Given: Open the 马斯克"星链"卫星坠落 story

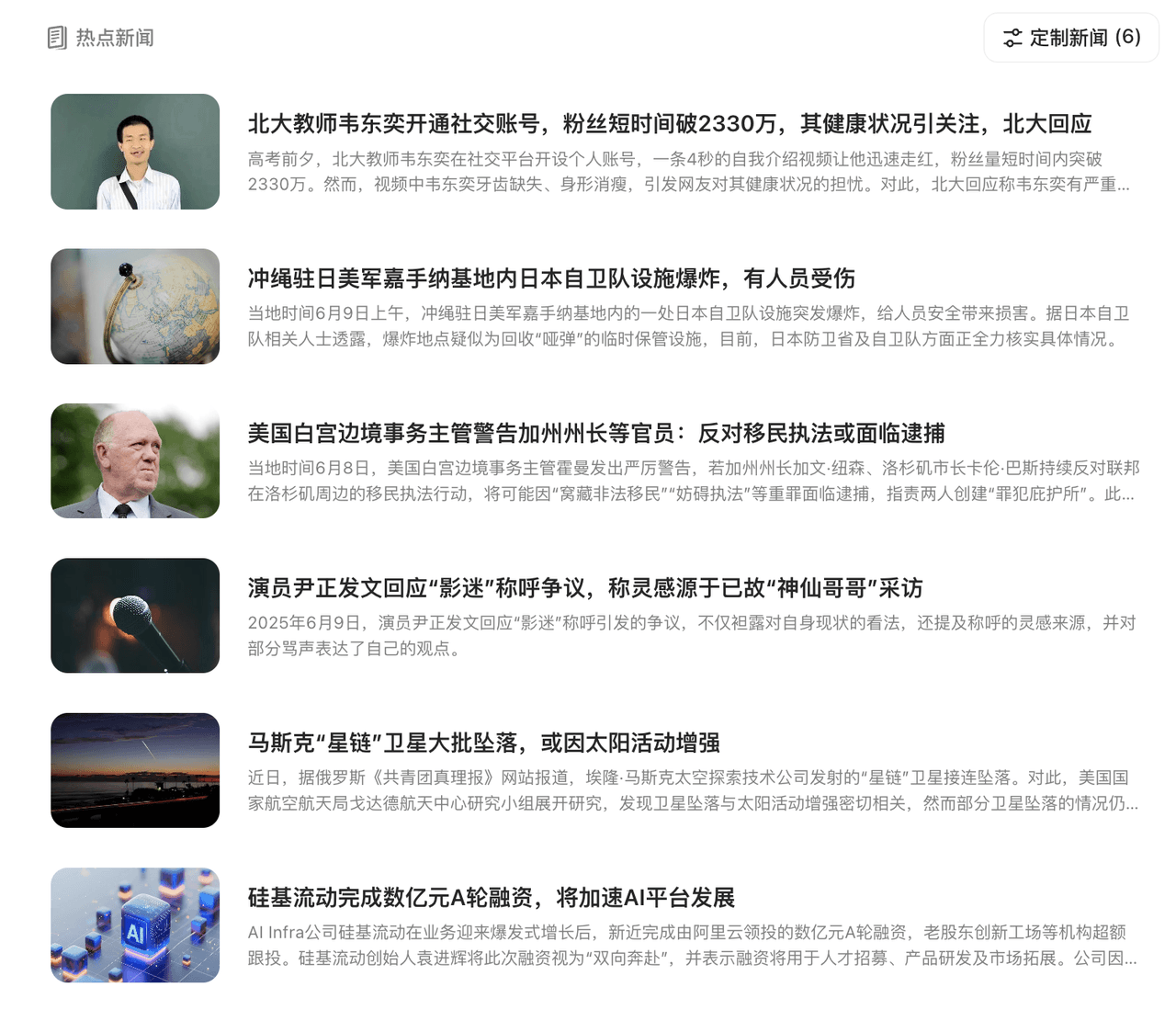Looking at the screenshot, I should (x=483, y=743).
